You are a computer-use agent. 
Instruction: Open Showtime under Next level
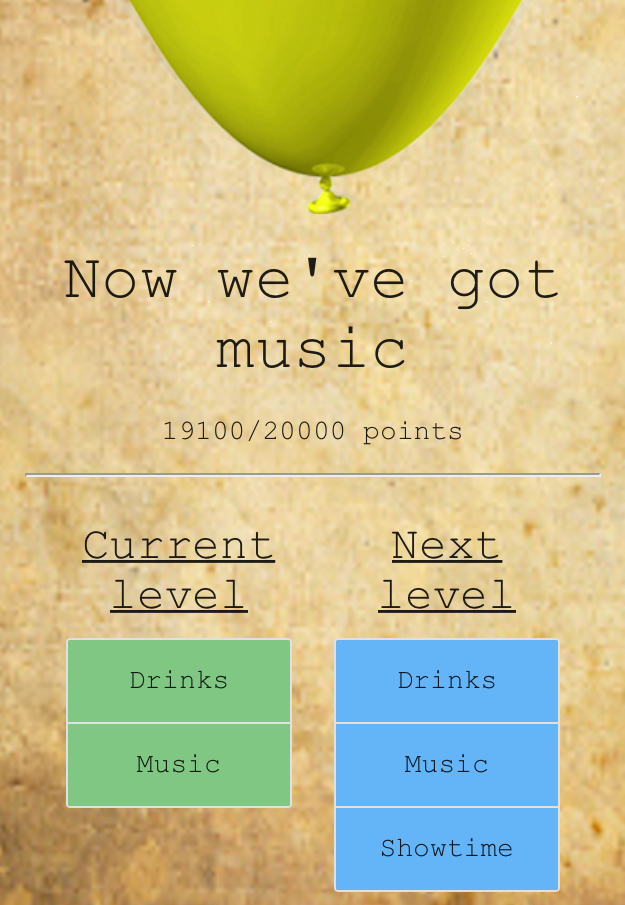447,849
